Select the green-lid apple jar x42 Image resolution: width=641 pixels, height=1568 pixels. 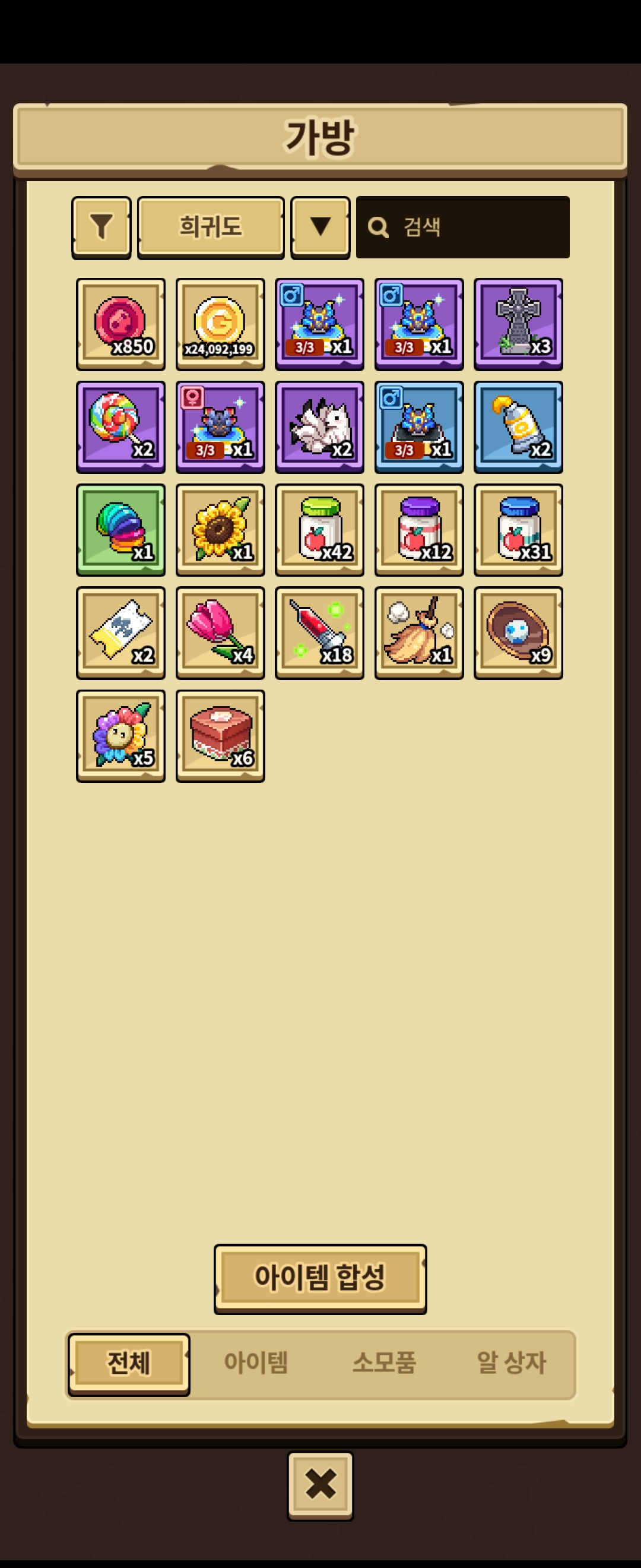click(319, 530)
